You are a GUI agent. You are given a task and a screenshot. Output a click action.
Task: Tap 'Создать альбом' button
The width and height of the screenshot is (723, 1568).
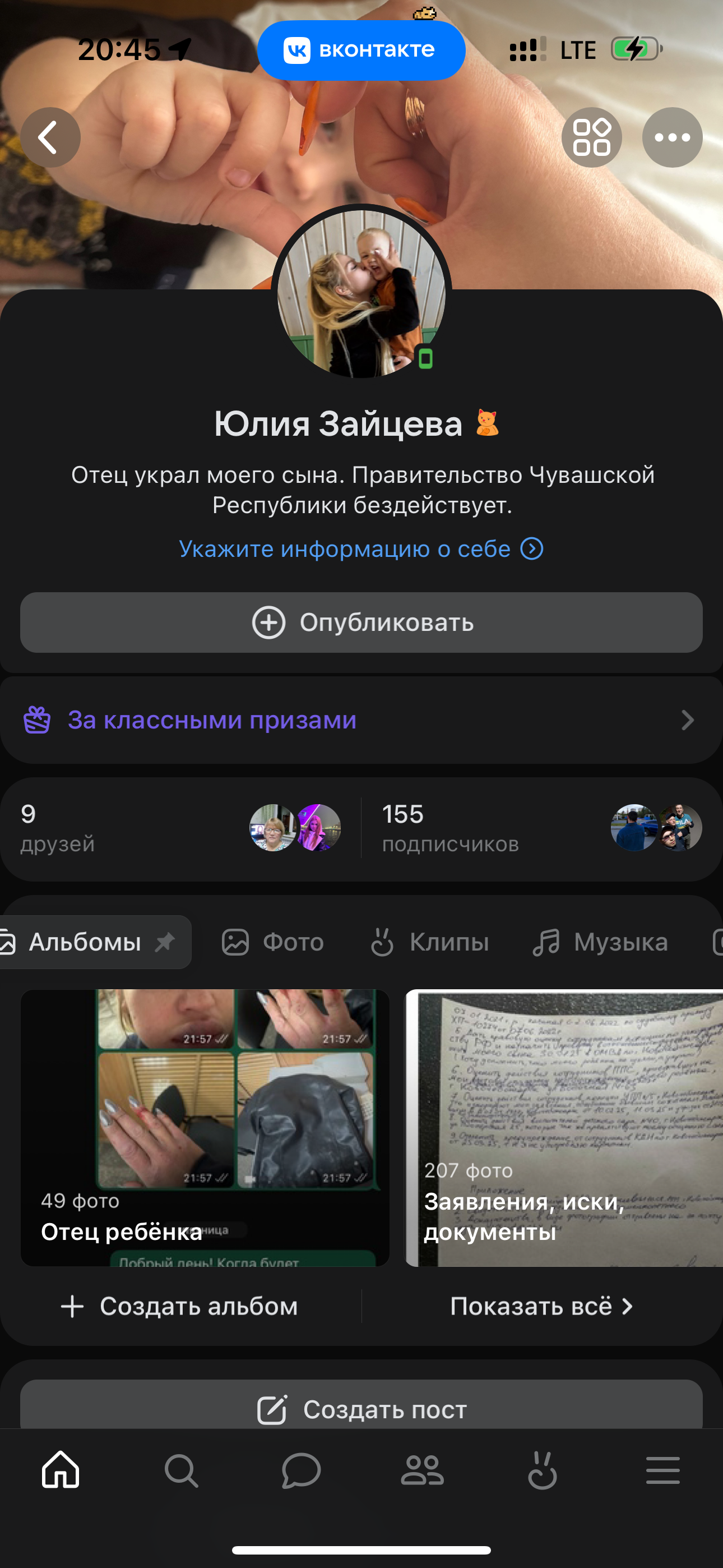point(180,1306)
